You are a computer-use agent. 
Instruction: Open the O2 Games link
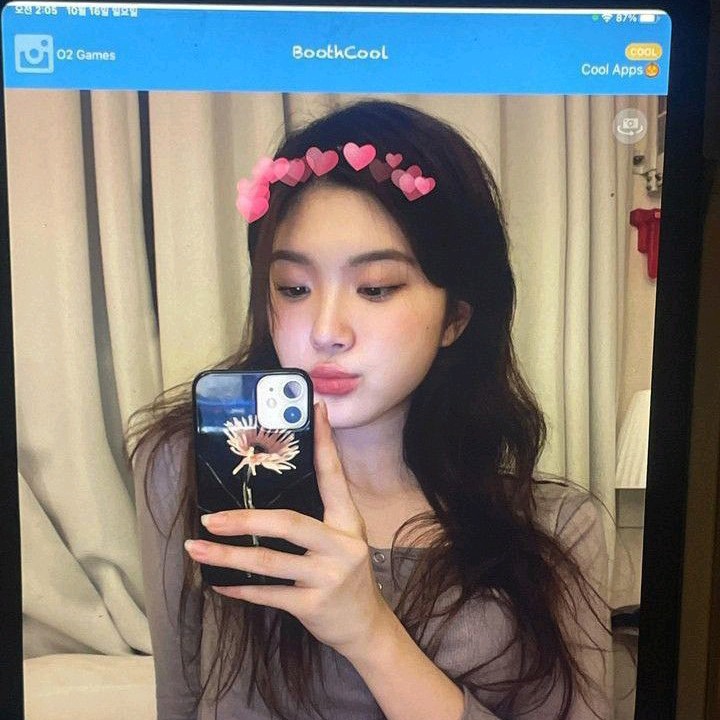66,54
